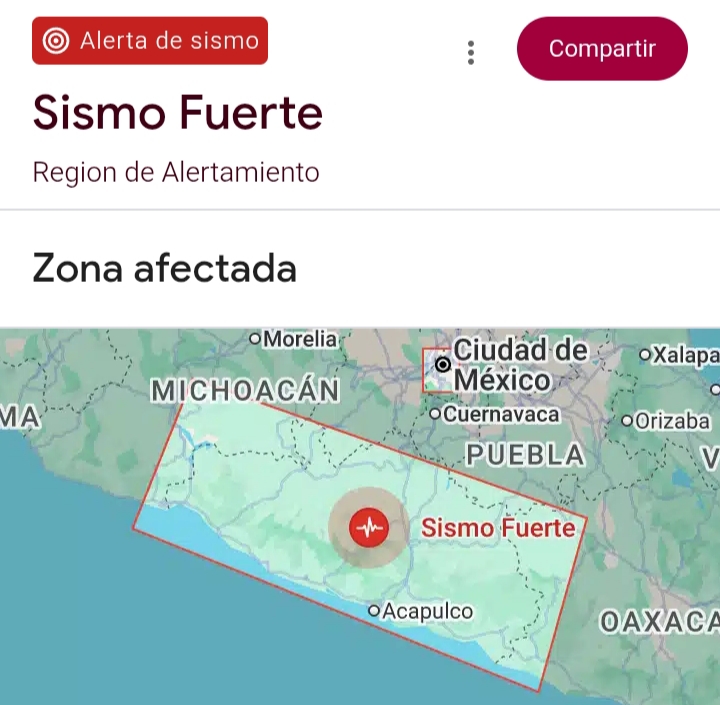
Task: Tap the Compartir button
Action: click(602, 48)
